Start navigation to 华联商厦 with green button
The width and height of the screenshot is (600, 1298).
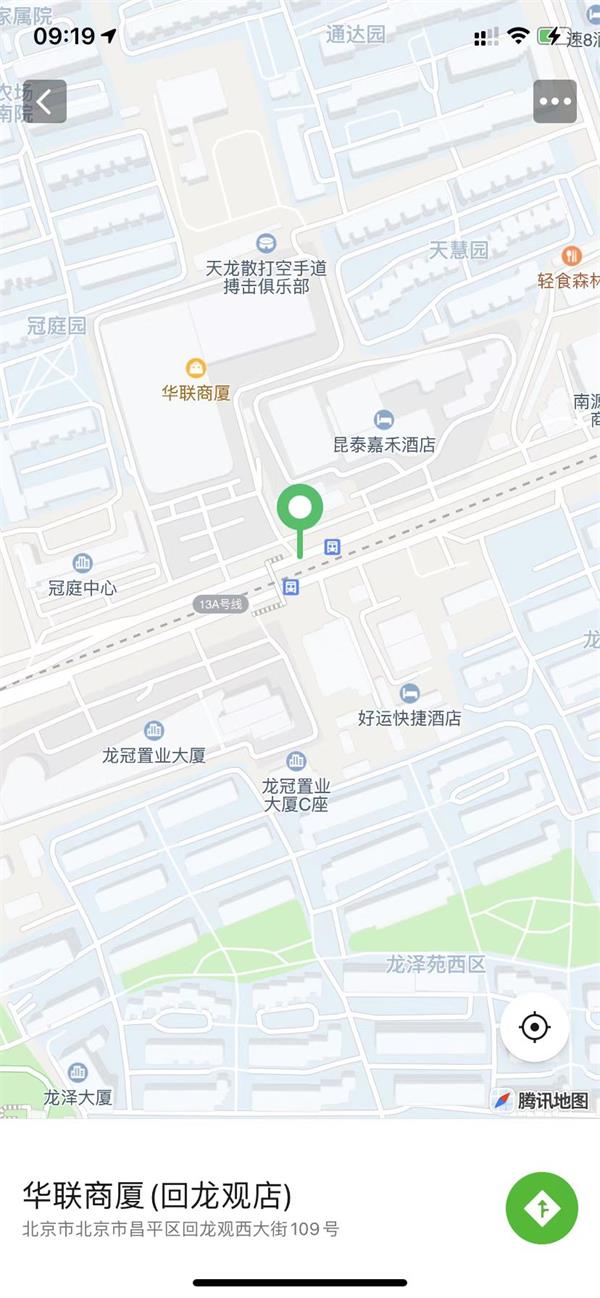click(542, 1208)
